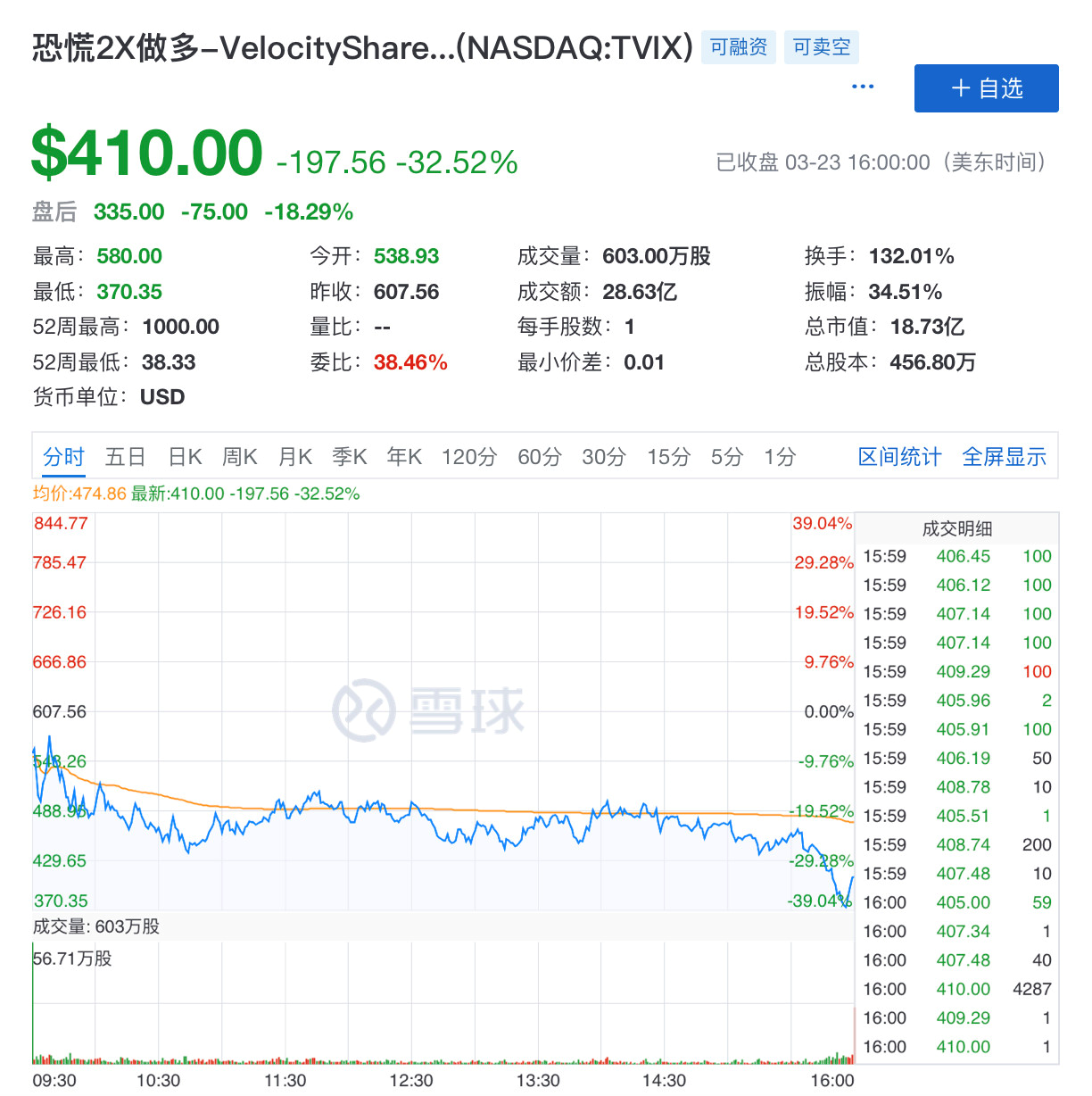This screenshot has width=1092, height=1096.
Task: Show the 月K chart
Action: (295, 457)
